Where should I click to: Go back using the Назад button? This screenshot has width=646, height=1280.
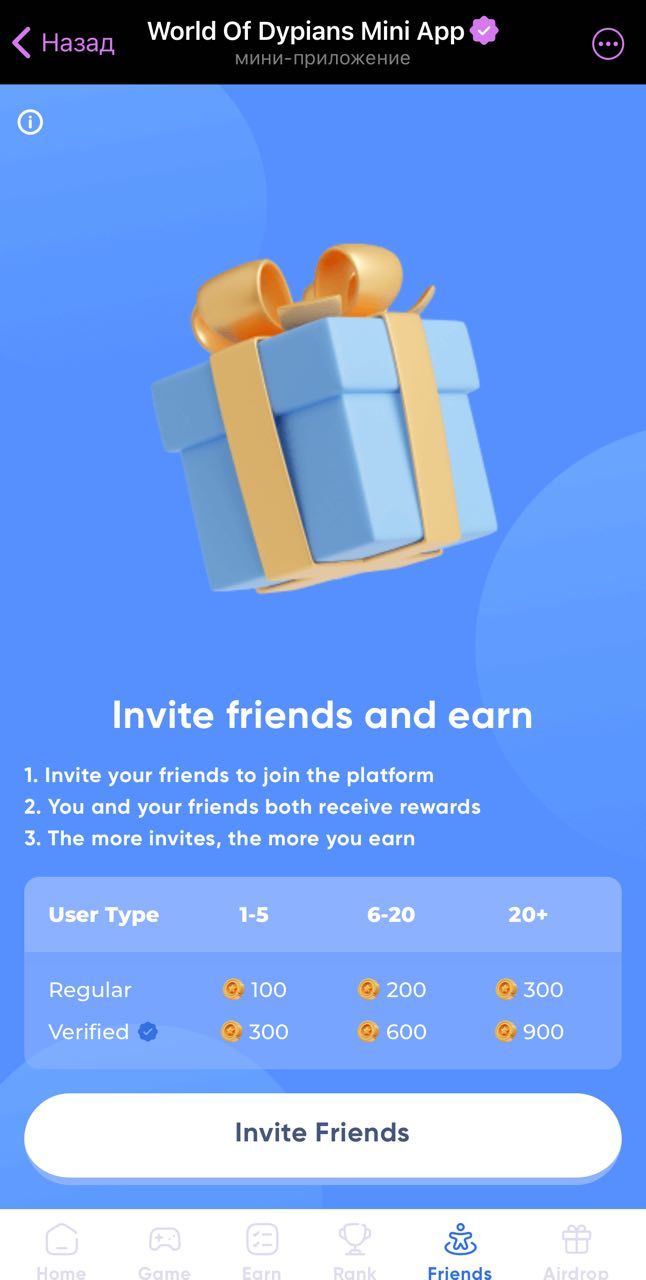[x=63, y=43]
